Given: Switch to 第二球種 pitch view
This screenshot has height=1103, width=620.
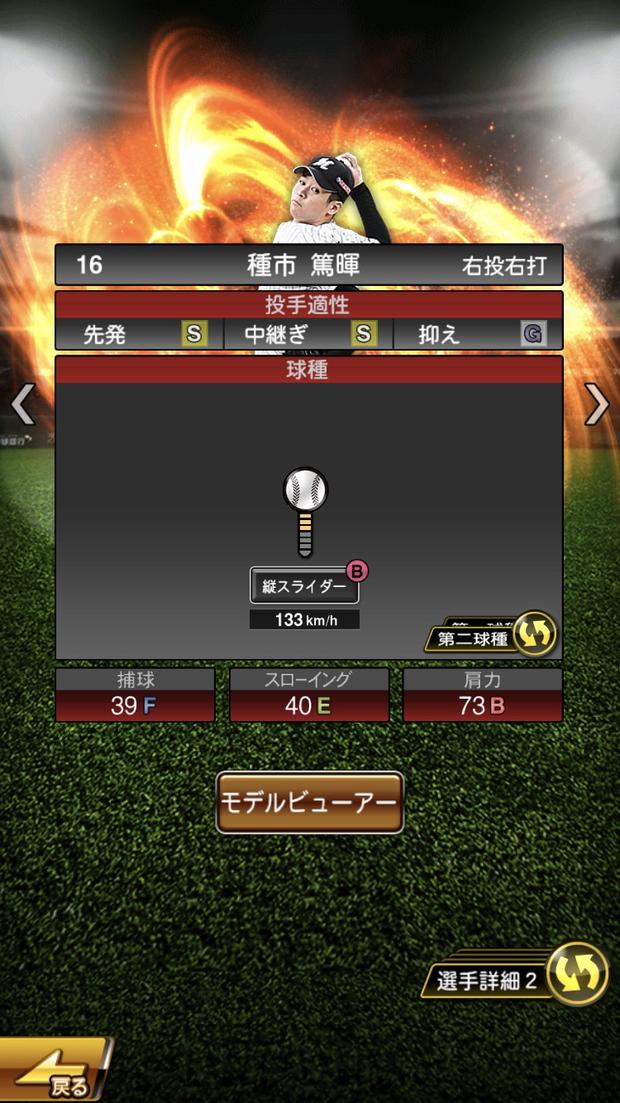Looking at the screenshot, I should tap(492, 637).
